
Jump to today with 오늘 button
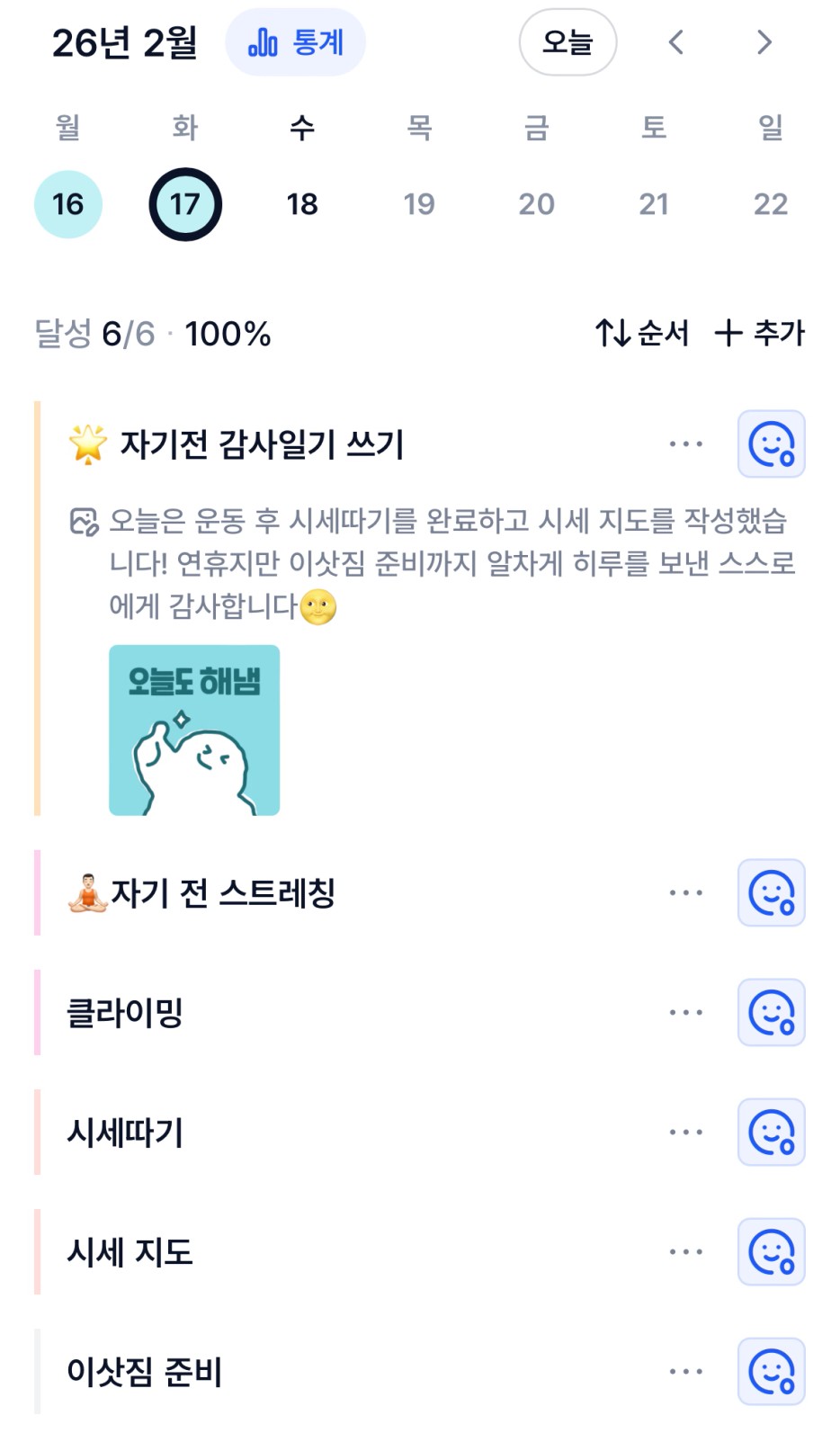pos(567,42)
